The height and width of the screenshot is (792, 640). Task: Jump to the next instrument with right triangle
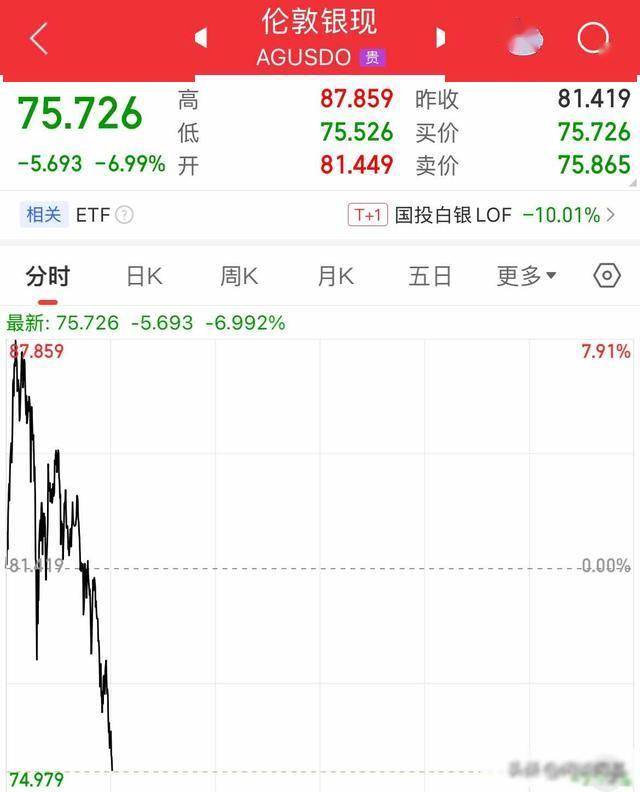439,38
